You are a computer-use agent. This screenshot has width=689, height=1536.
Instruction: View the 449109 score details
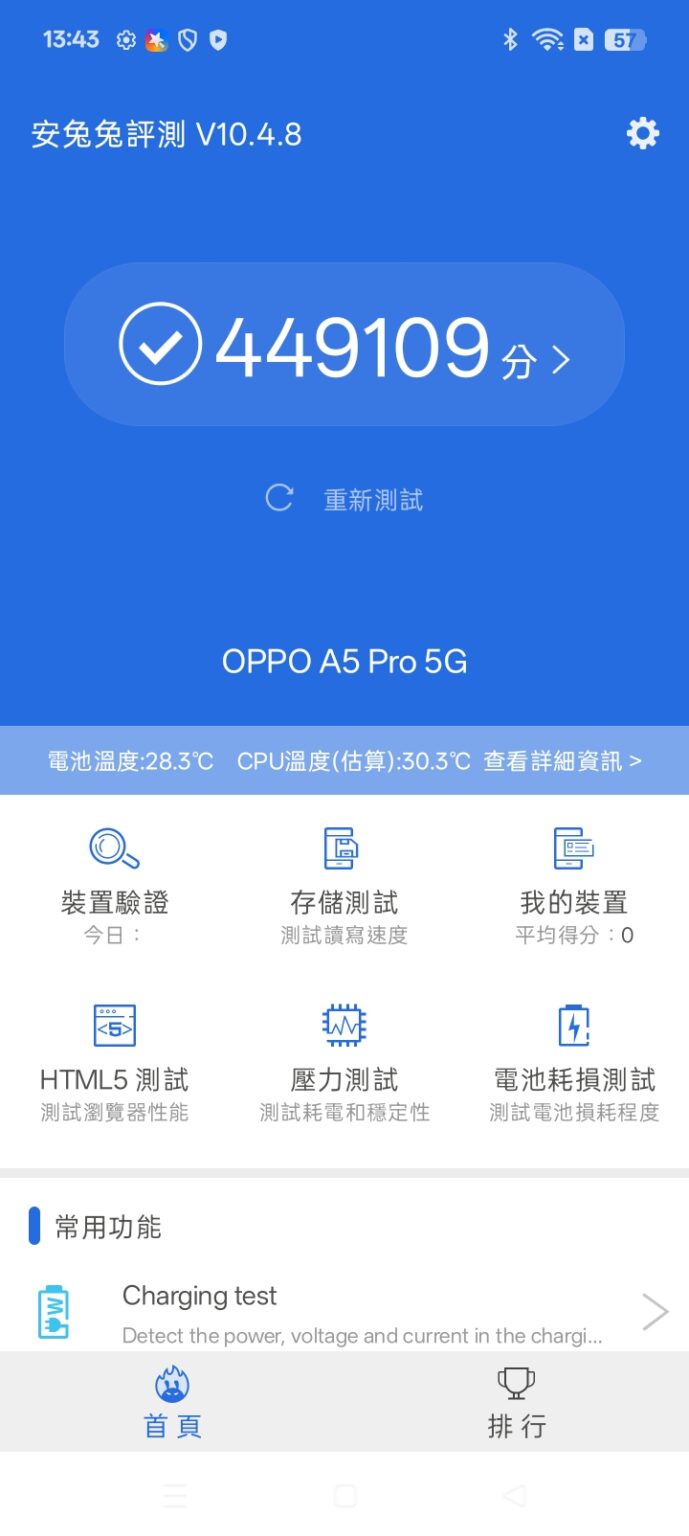click(x=344, y=345)
